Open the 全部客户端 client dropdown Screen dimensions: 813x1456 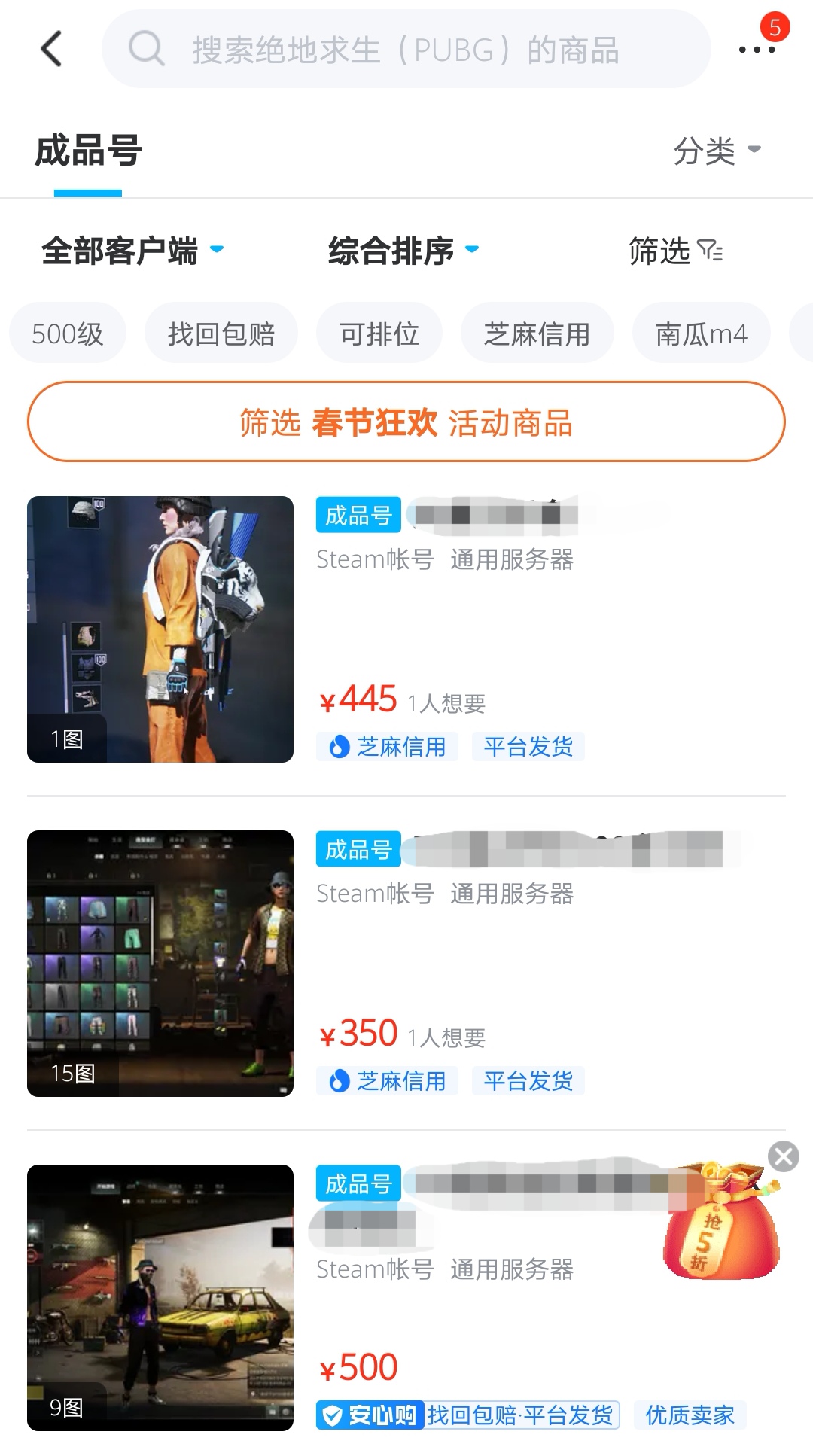[132, 251]
